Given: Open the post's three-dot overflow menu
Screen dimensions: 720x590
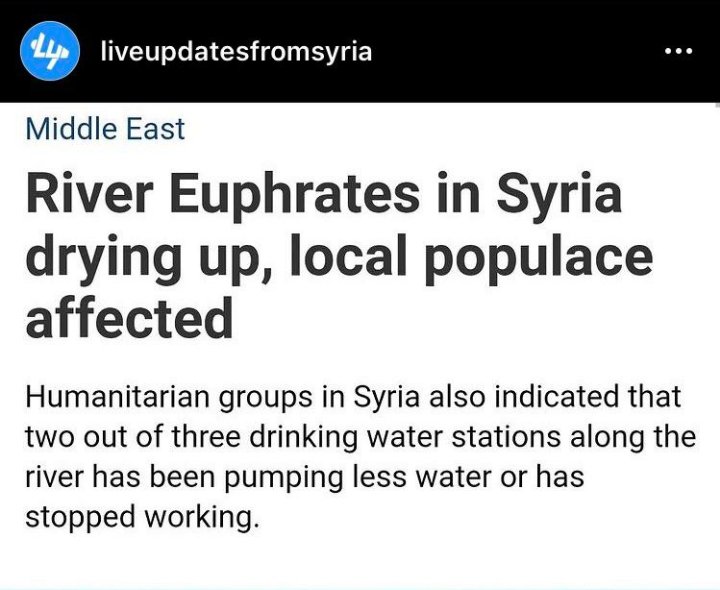Looking at the screenshot, I should (x=678, y=51).
